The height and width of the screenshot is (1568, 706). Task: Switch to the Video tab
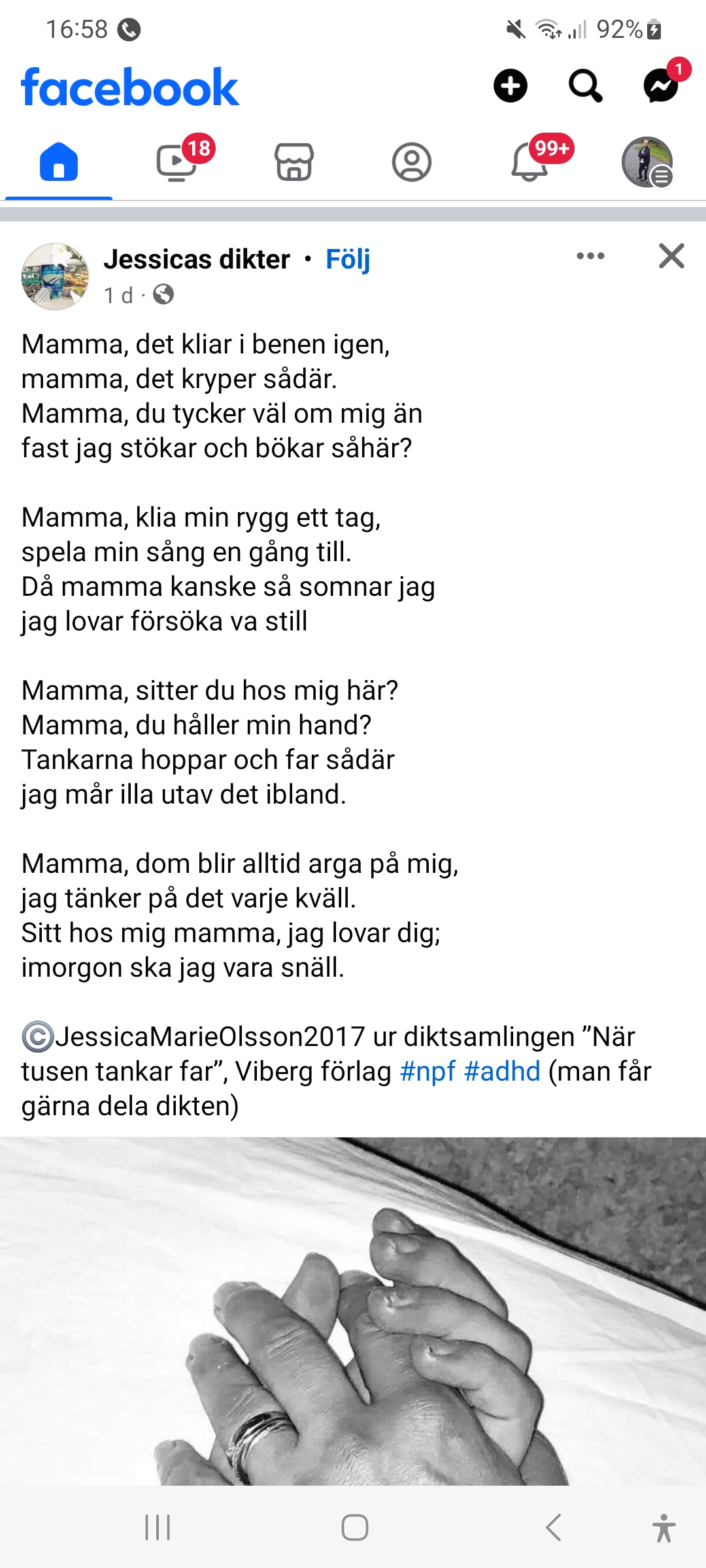[176, 162]
